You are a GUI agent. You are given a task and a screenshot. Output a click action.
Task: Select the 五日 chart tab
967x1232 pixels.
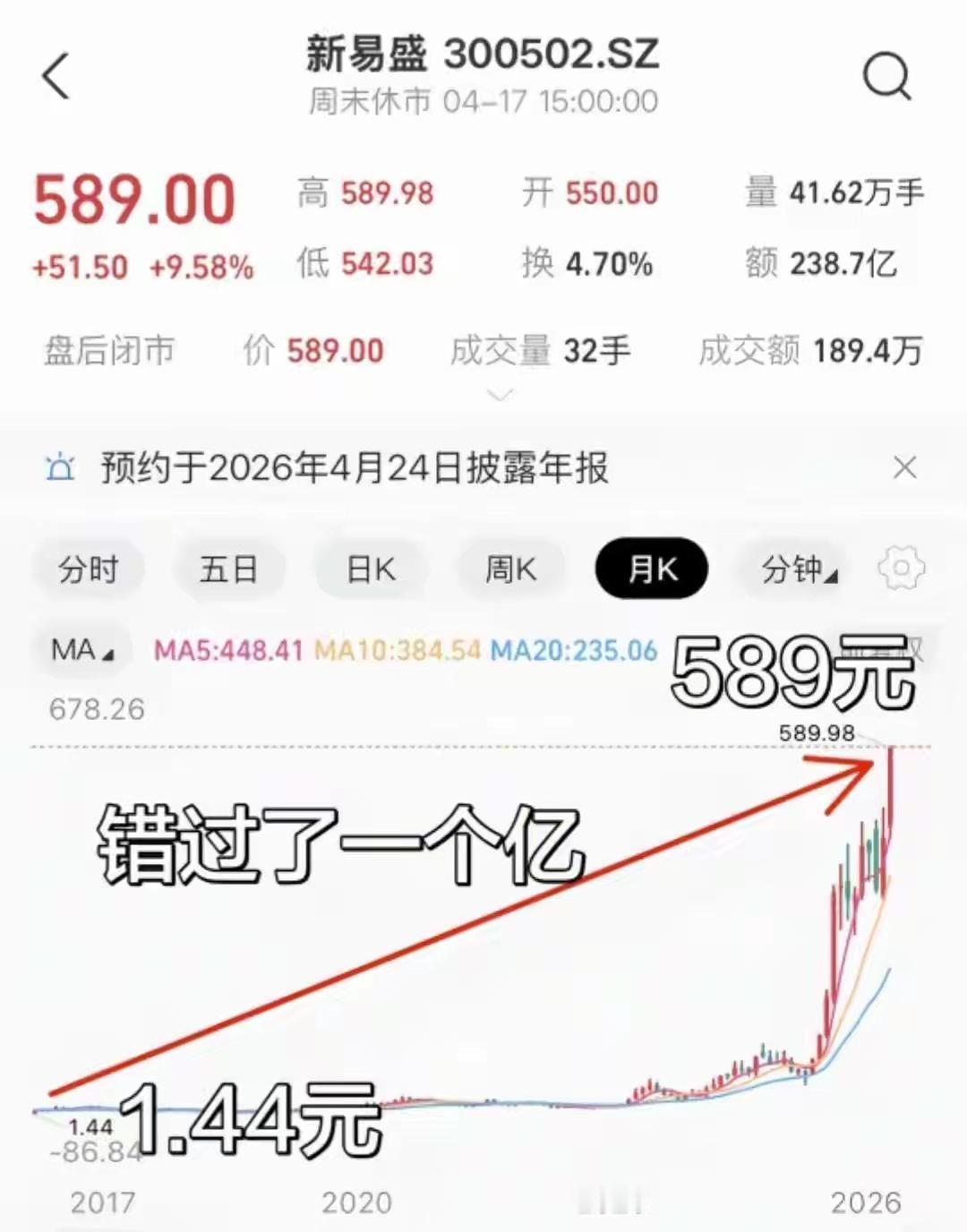(x=229, y=569)
